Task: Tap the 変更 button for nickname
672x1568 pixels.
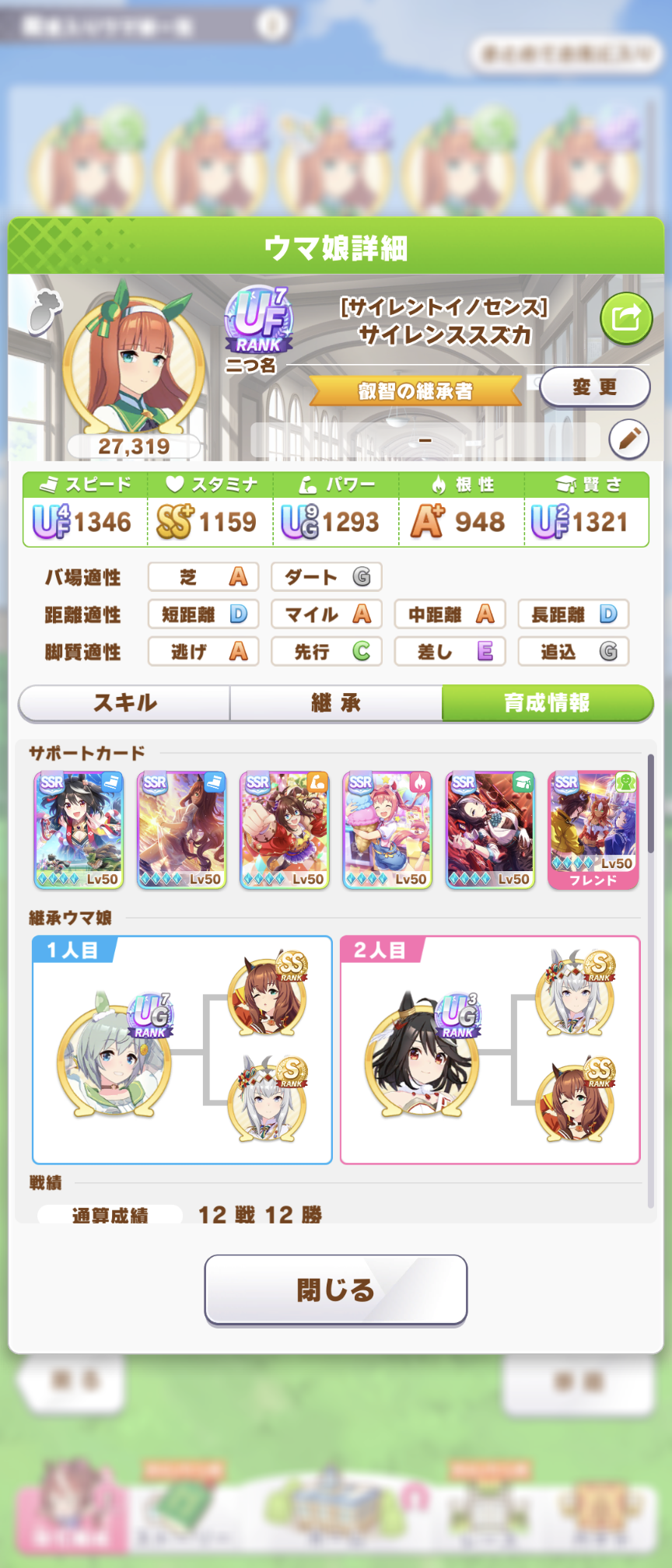Action: [594, 387]
